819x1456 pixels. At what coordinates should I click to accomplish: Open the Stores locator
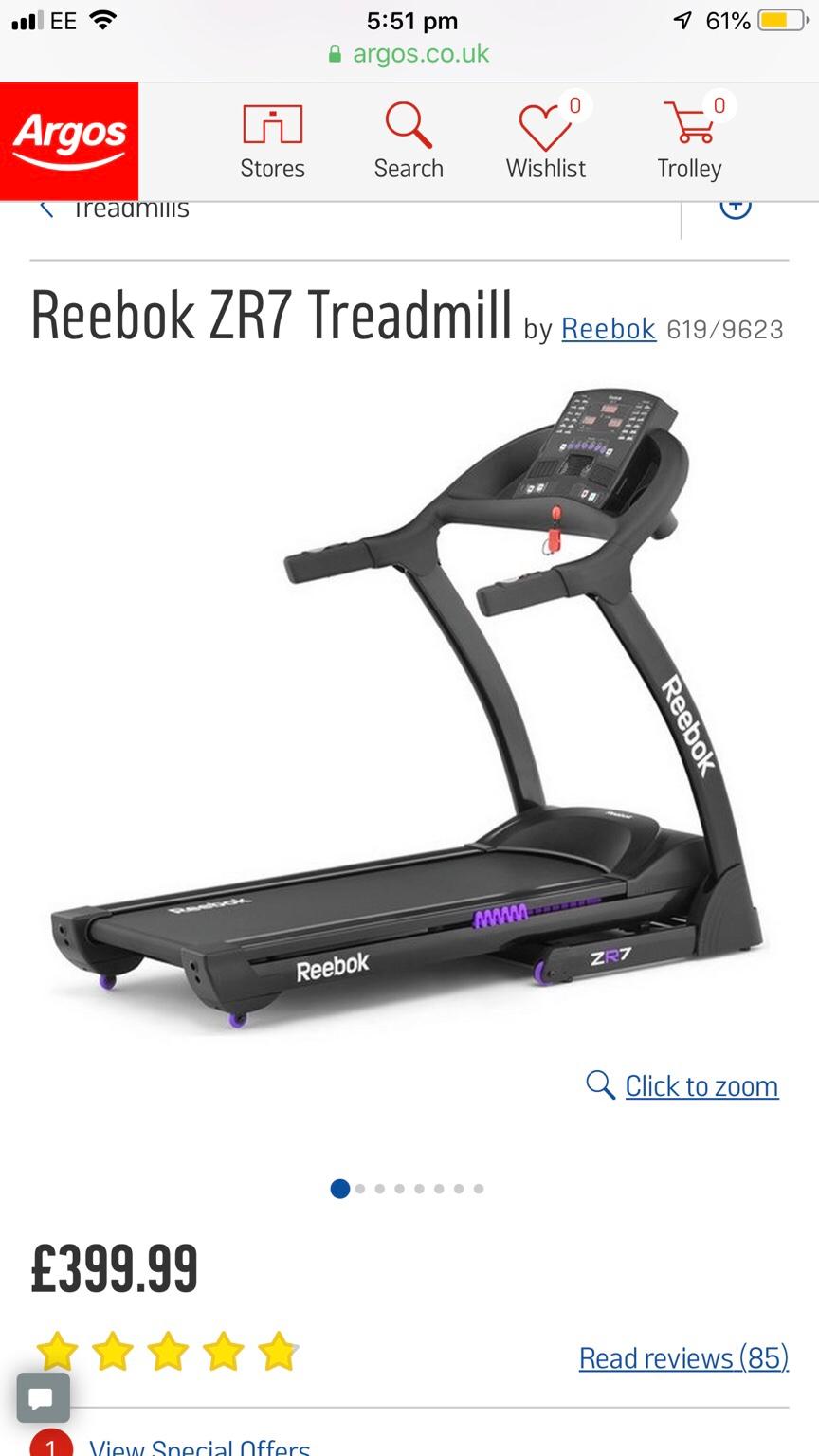click(272, 142)
